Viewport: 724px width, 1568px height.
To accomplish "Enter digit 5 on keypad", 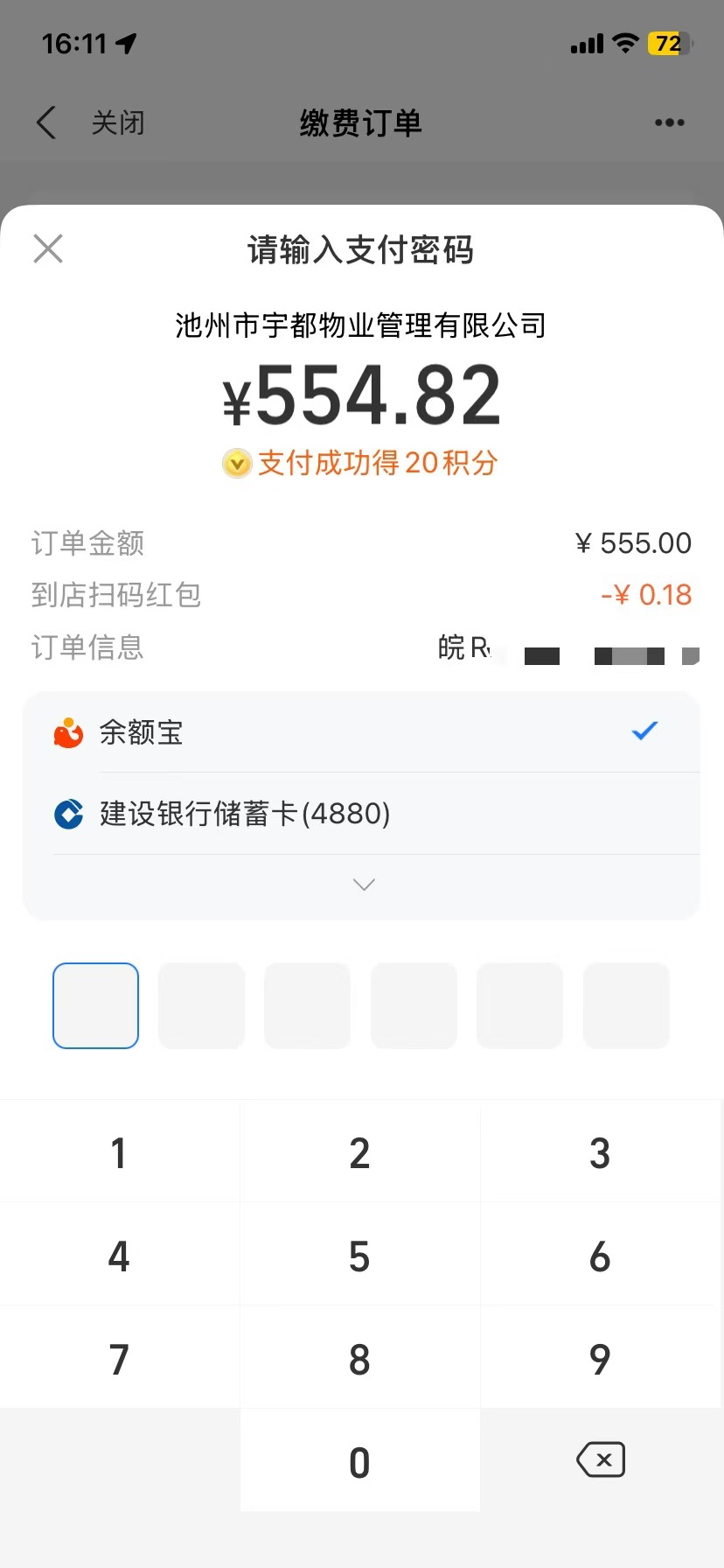I will click(x=360, y=1256).
